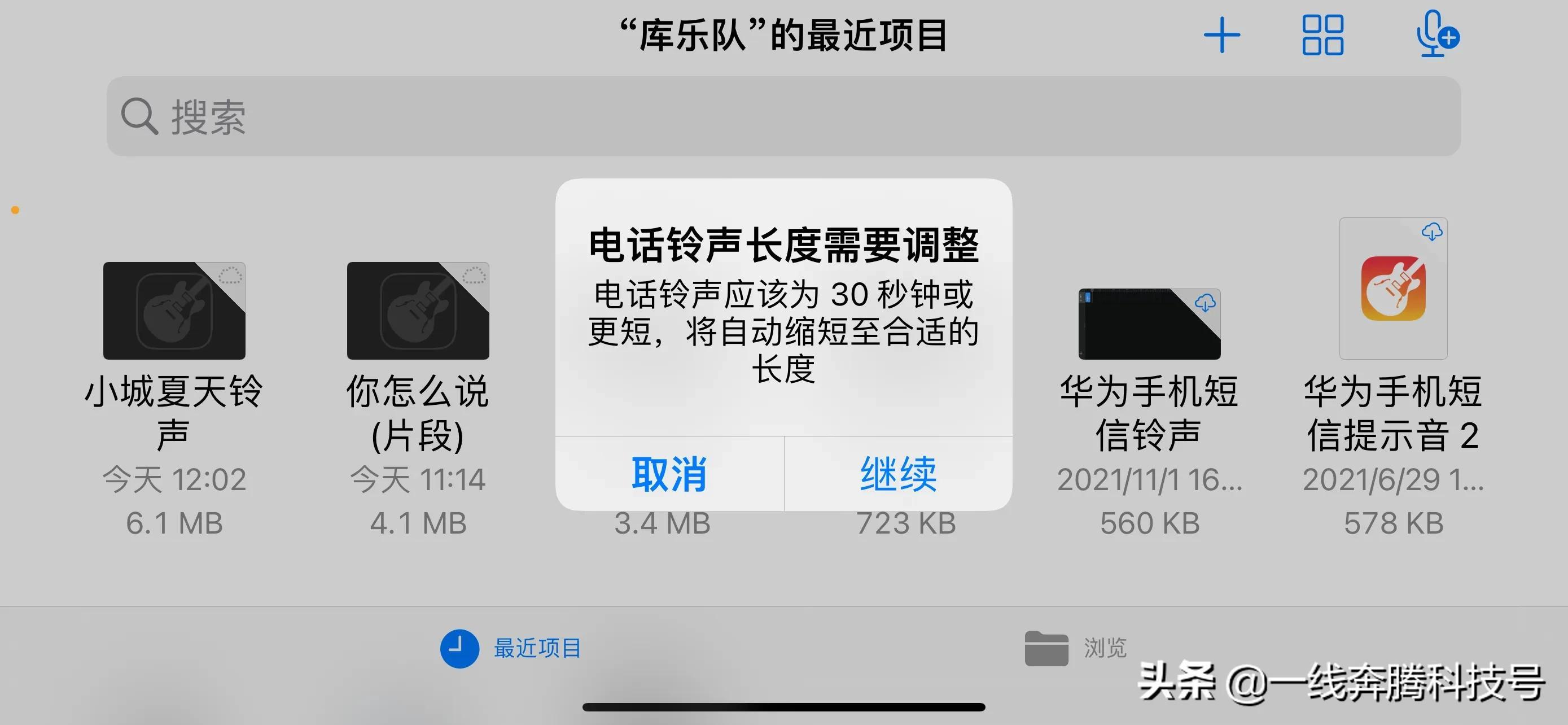This screenshot has width=1568, height=725.
Task: Open the 你怎么说(片段) project
Action: 418,311
